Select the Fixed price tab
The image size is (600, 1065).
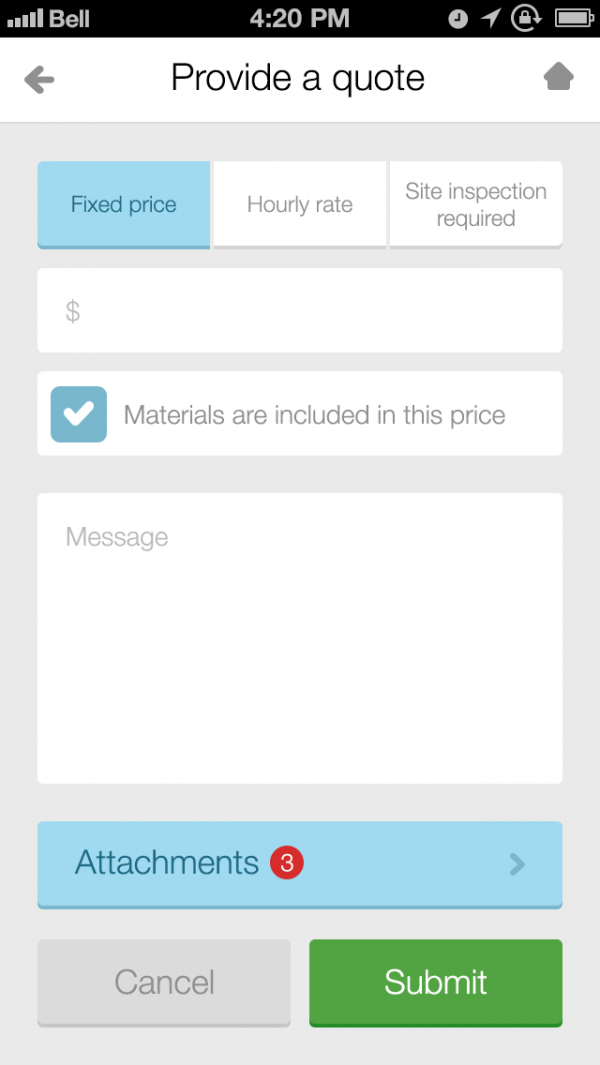tap(124, 204)
